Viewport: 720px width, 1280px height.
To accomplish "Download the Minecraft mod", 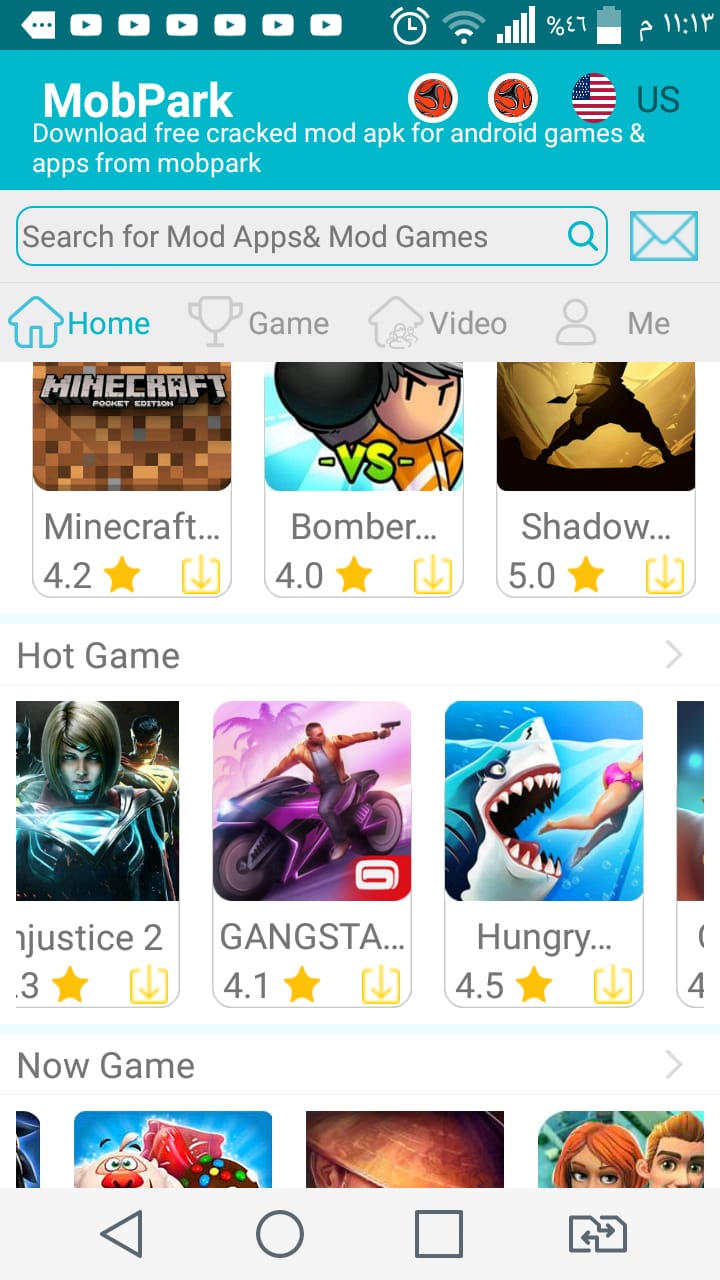I will pos(201,575).
